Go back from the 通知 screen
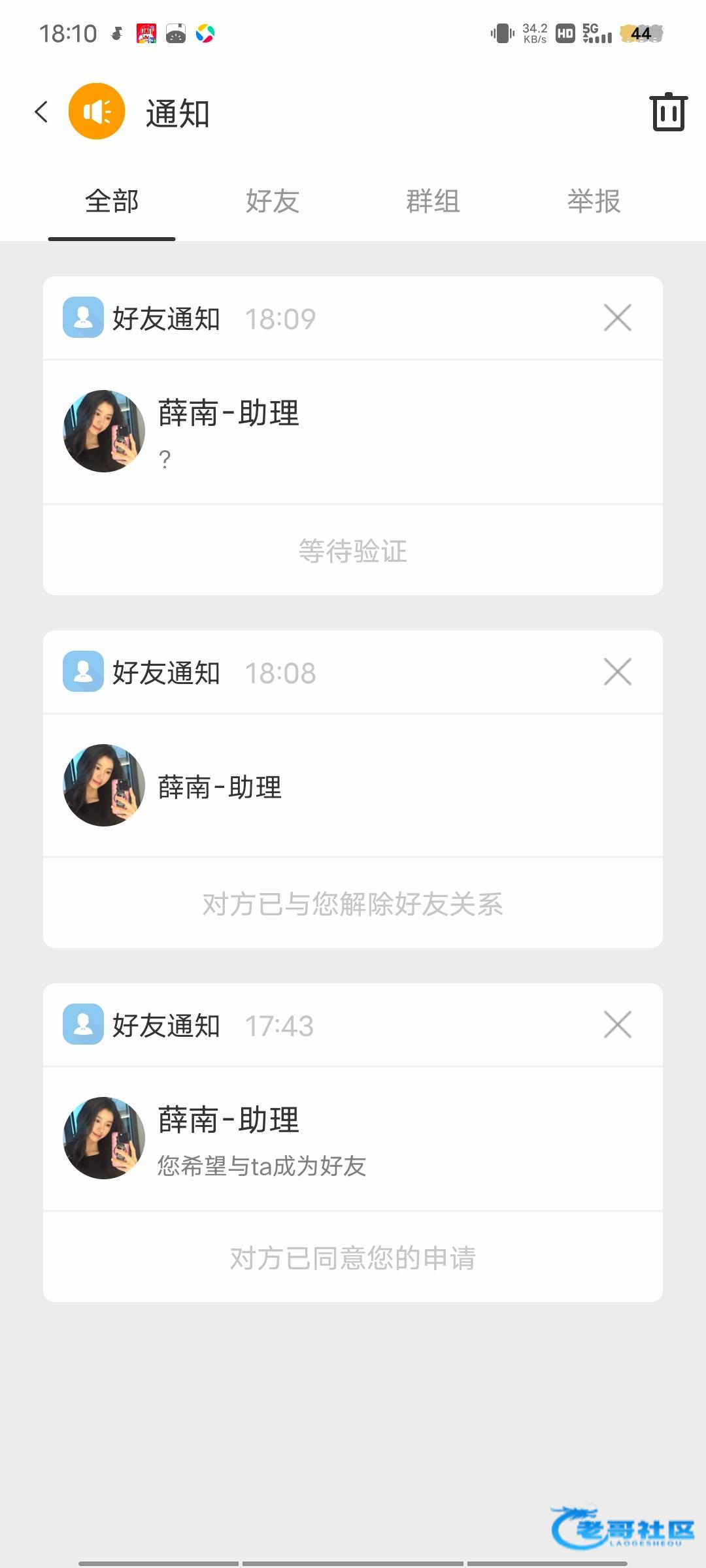The image size is (706, 1568). 42,112
